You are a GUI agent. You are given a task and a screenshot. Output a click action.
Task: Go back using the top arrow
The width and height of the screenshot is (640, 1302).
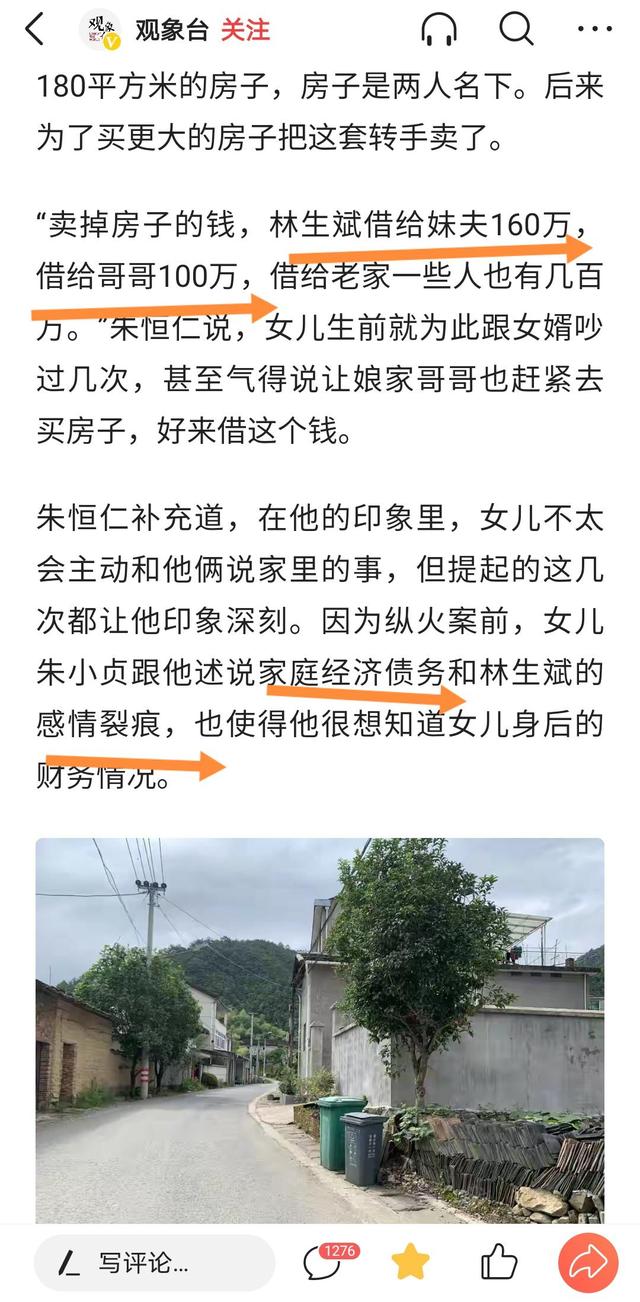click(x=34, y=30)
